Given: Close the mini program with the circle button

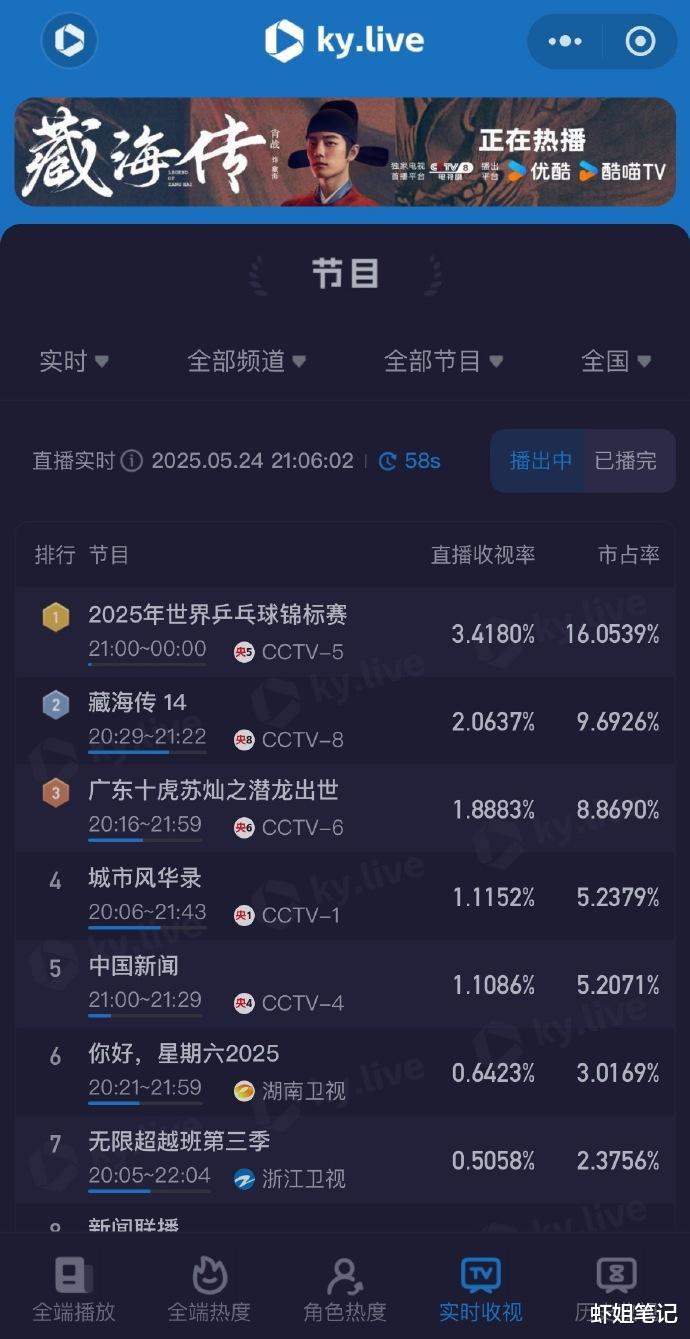Looking at the screenshot, I should (640, 41).
